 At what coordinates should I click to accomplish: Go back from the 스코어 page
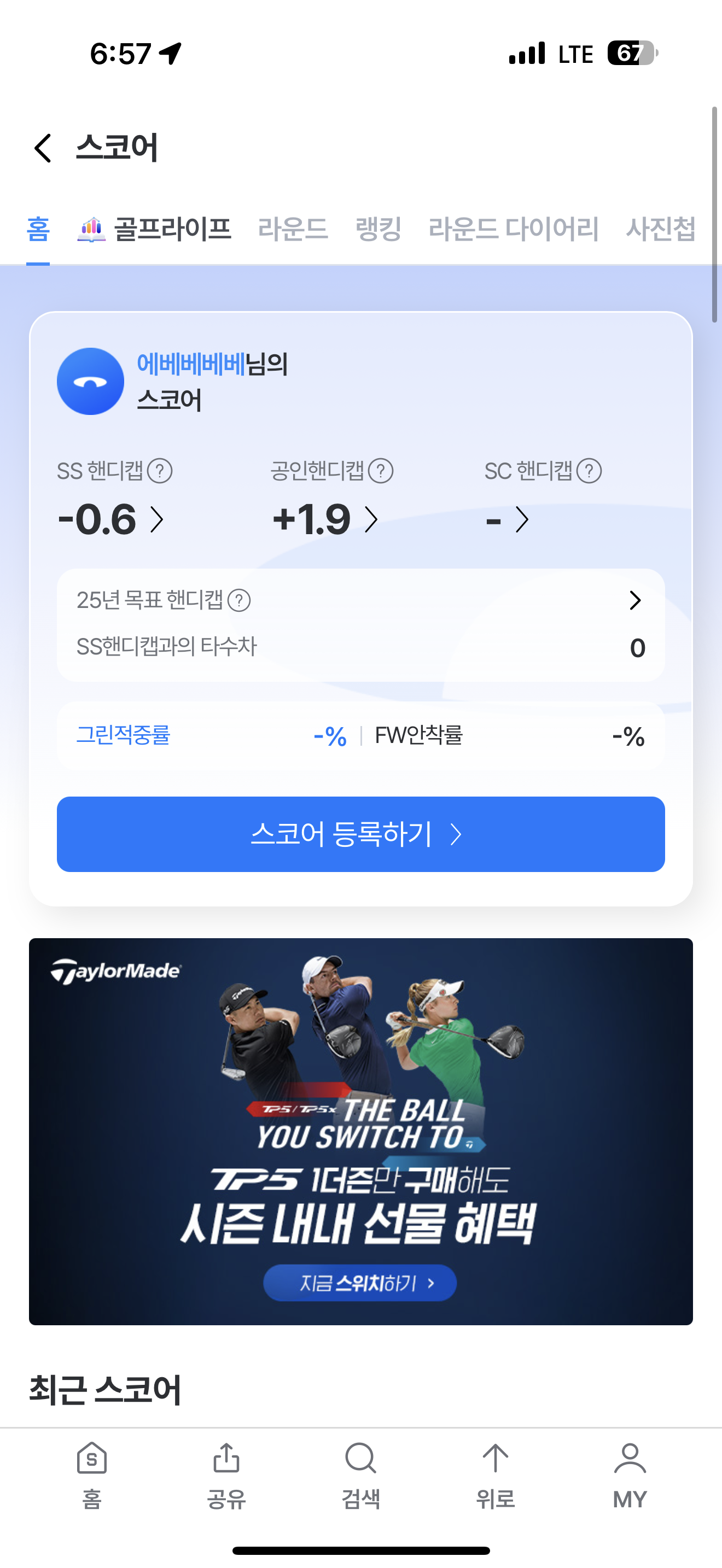point(43,148)
